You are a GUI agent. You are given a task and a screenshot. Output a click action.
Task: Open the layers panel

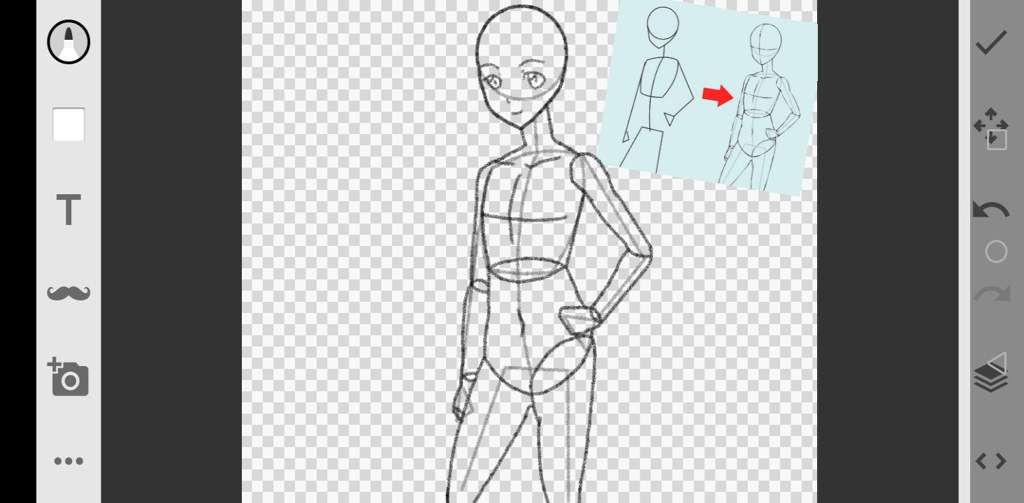[990, 376]
